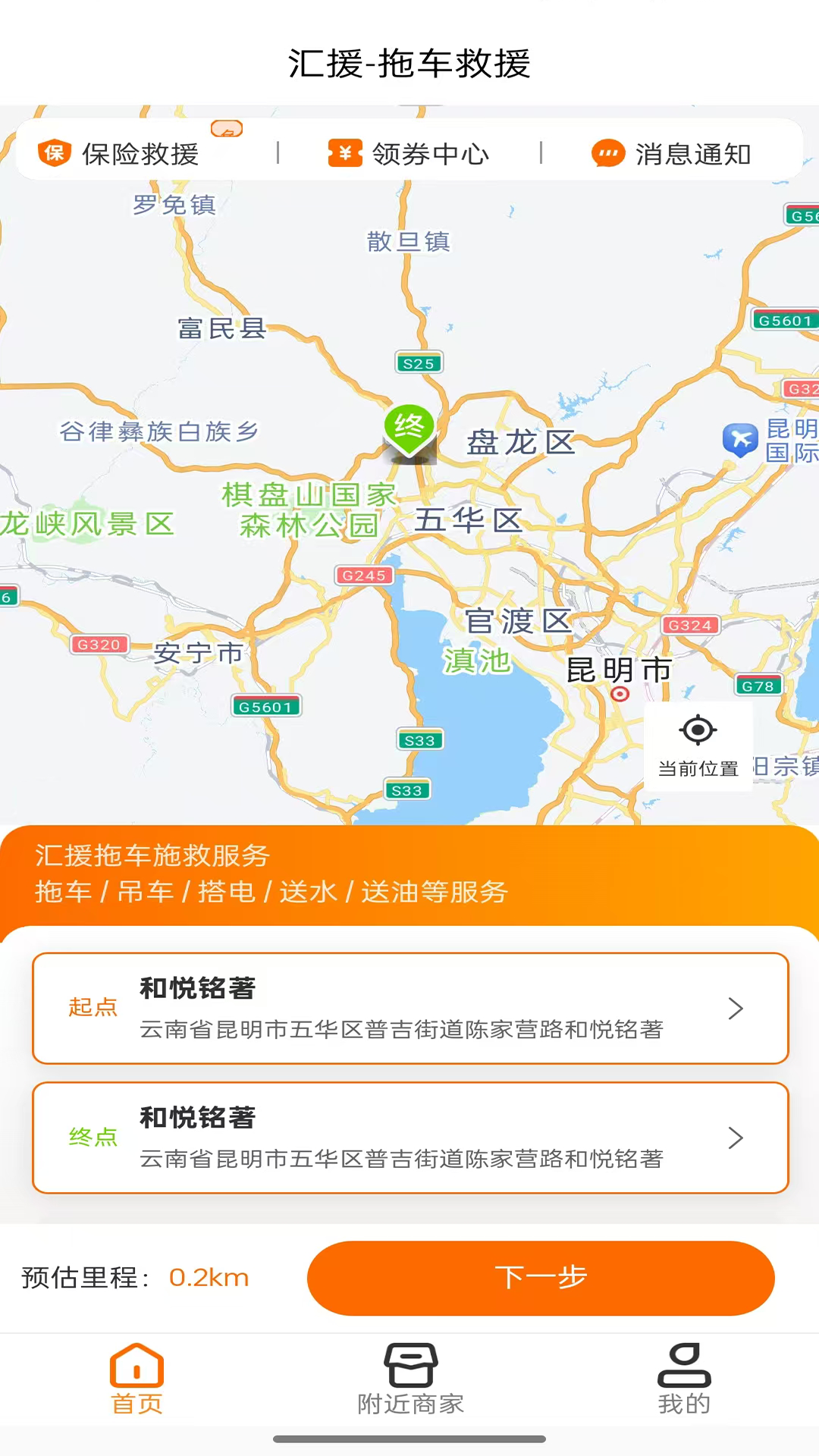Change the 起点 starting address

(410, 1009)
